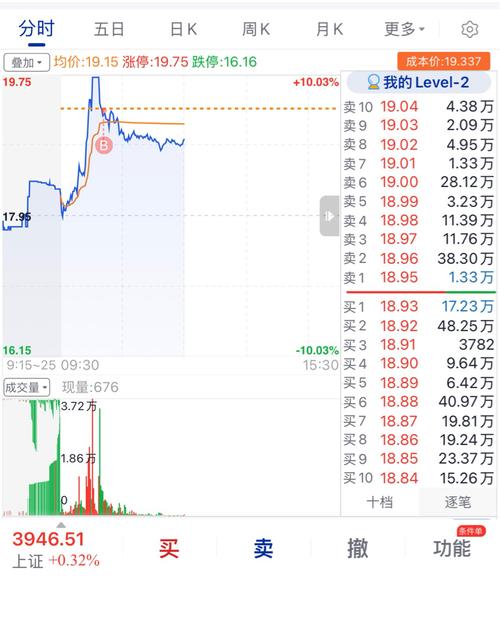This screenshot has height=622, width=500.
Task: Expand the 更多 chart options dropdown
Action: point(404,29)
